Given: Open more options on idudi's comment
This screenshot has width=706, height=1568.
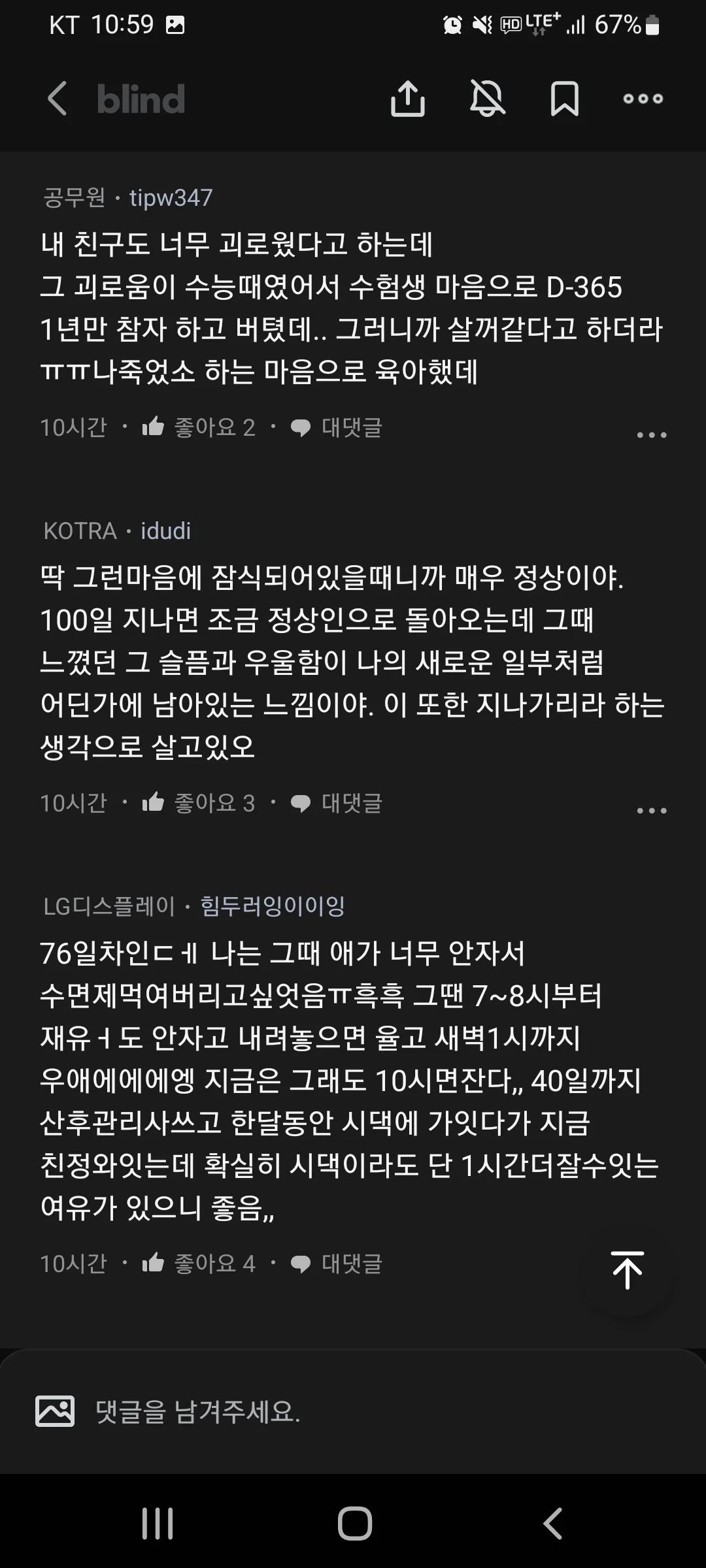Looking at the screenshot, I should [x=652, y=810].
